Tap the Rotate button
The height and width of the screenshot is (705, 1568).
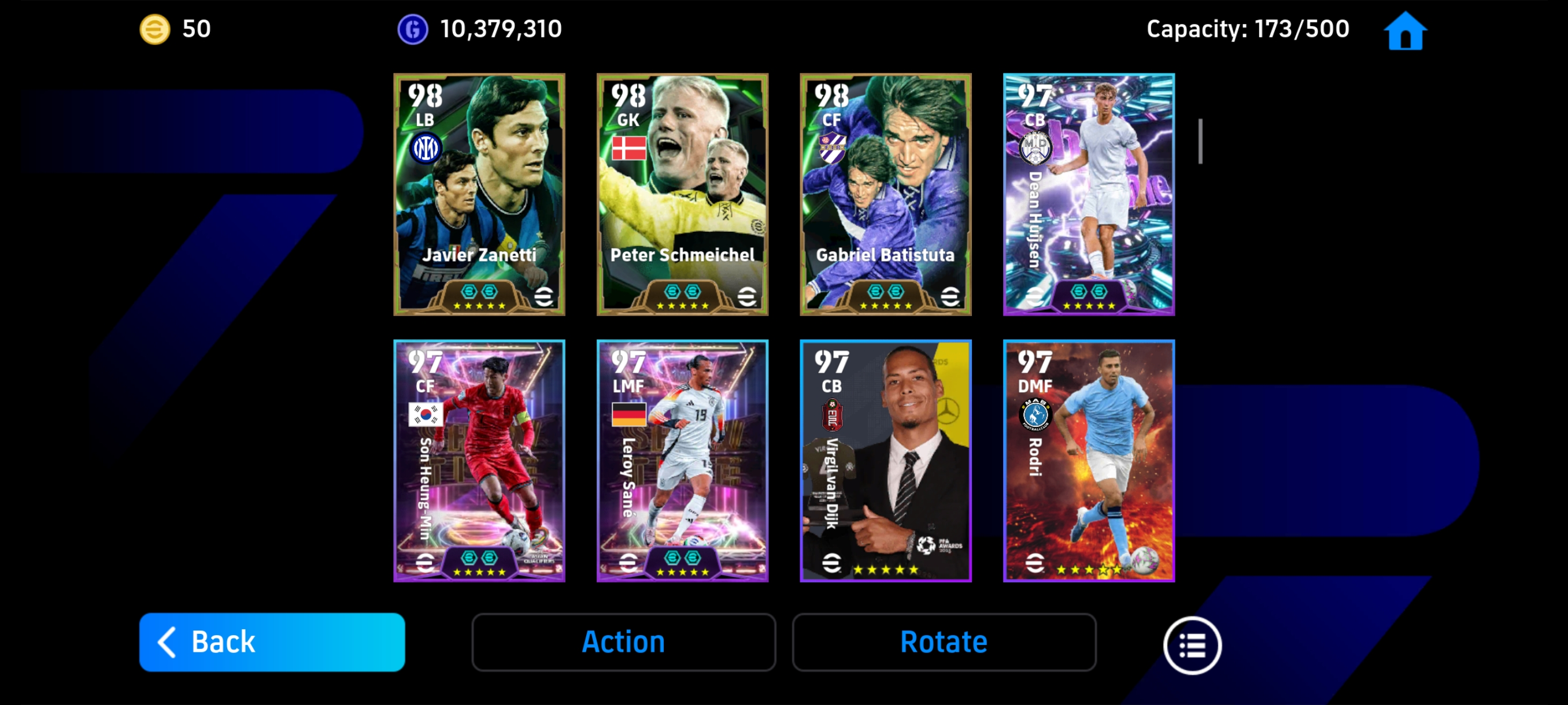(944, 642)
